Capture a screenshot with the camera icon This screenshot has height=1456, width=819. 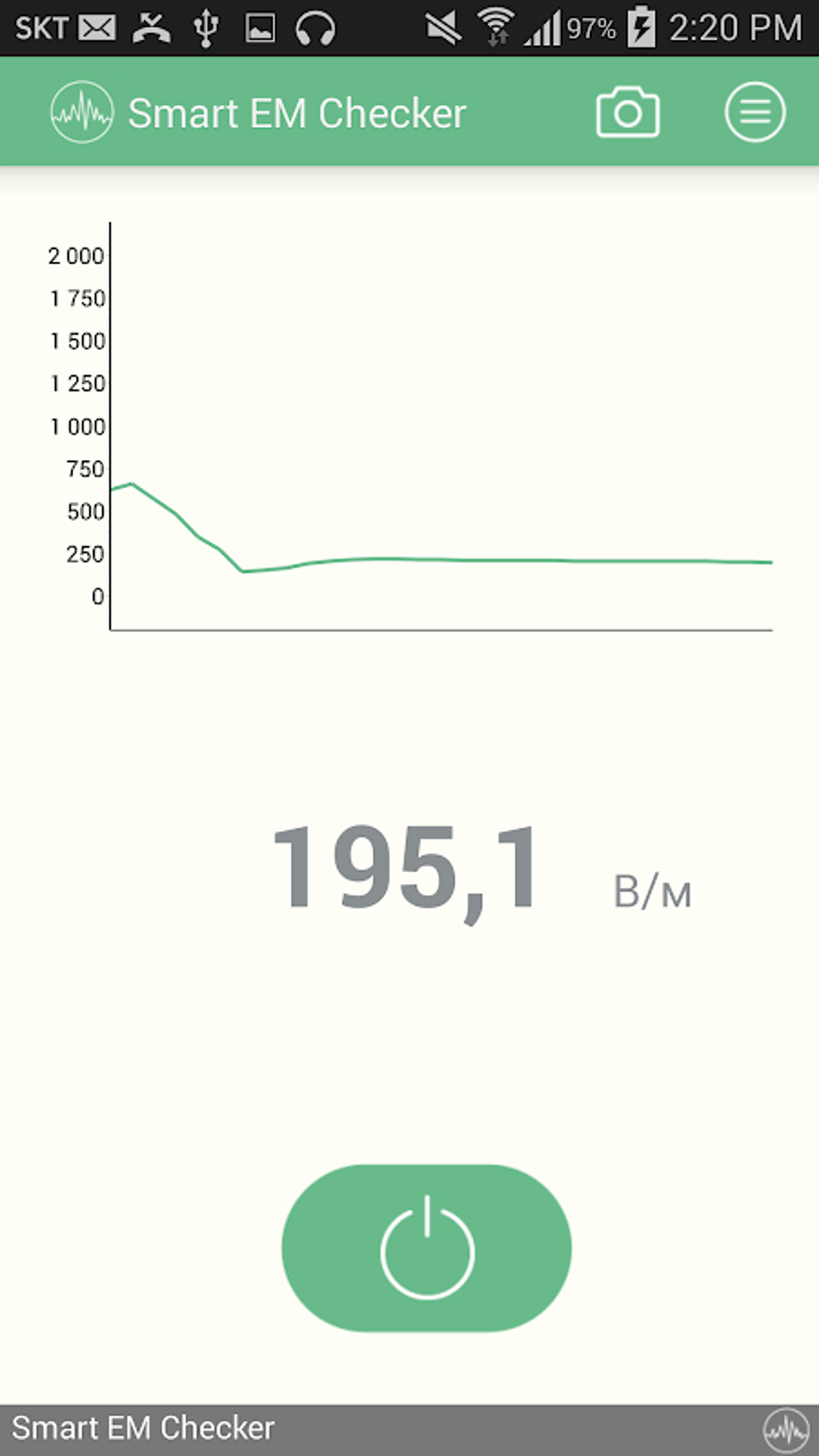(627, 112)
